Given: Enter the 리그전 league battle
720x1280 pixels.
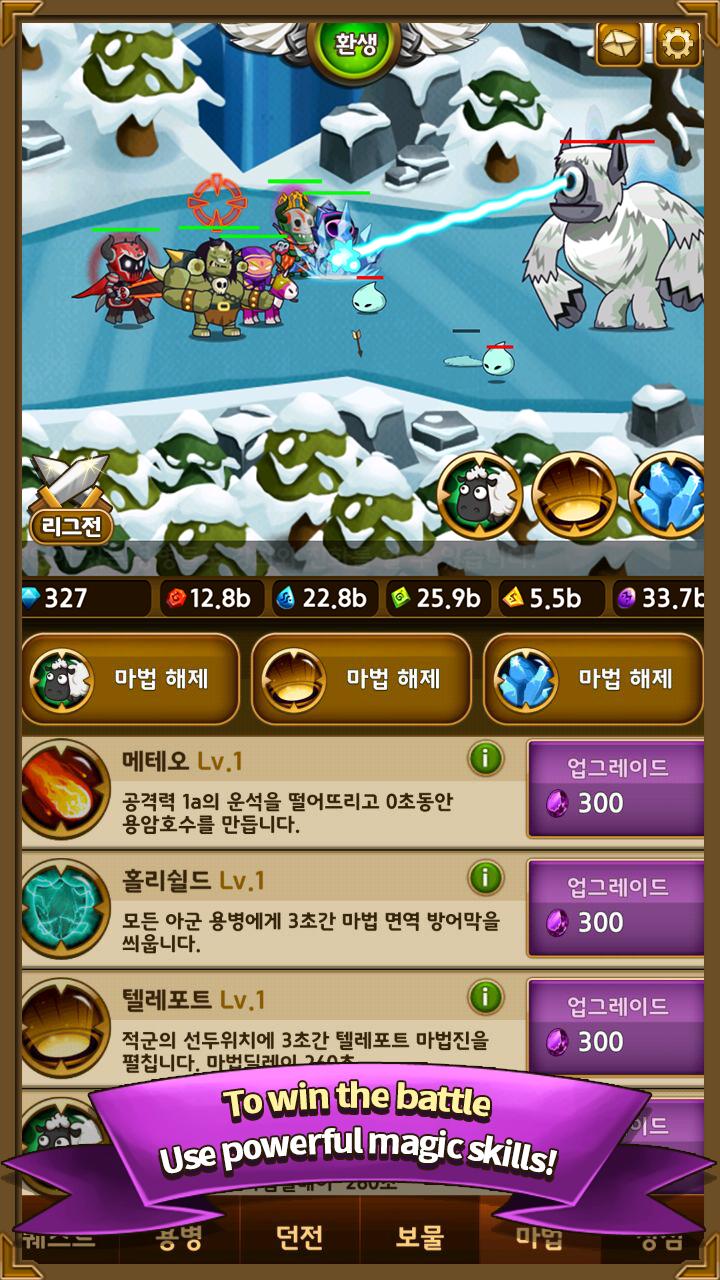Looking at the screenshot, I should click(70, 502).
